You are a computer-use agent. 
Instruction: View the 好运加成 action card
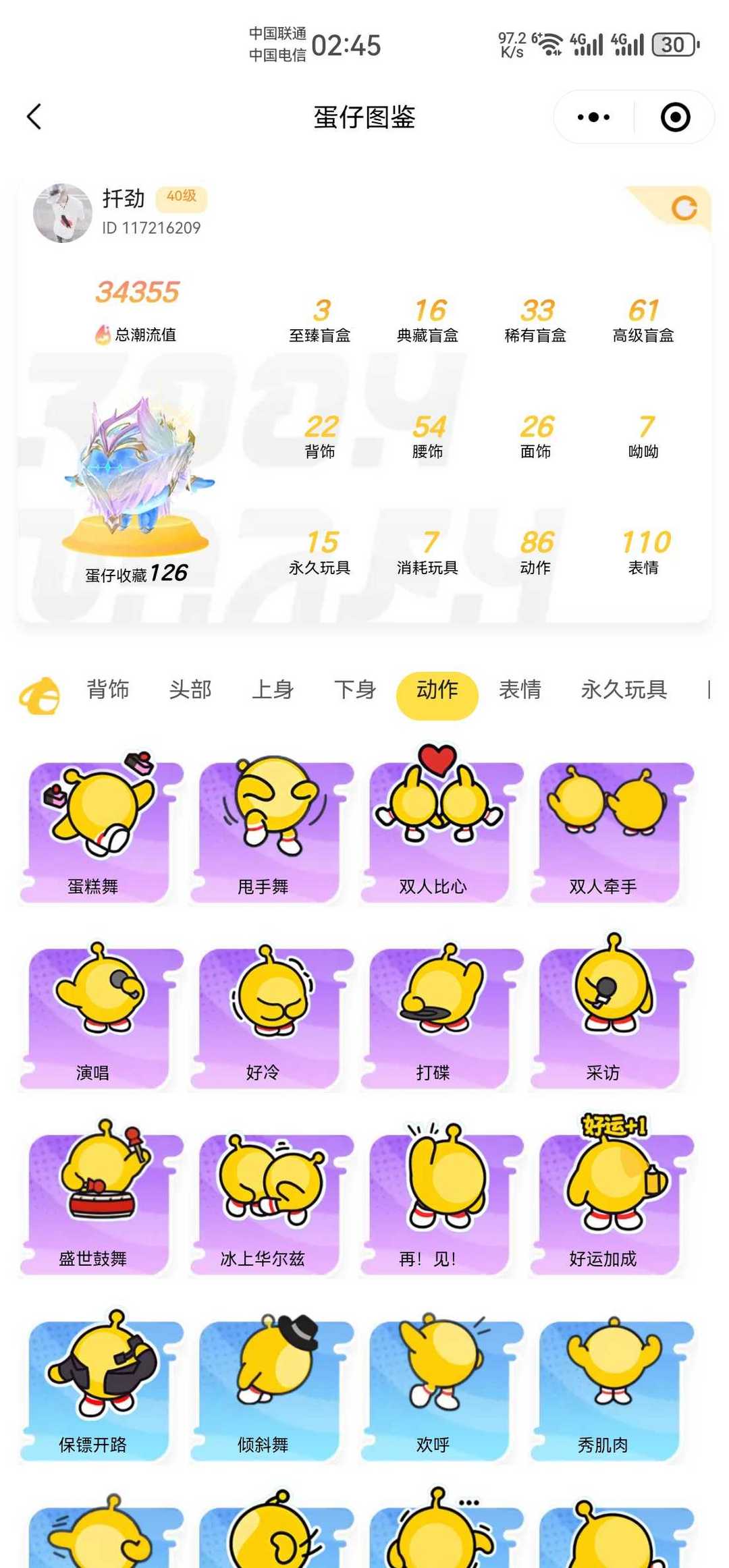612,1198
